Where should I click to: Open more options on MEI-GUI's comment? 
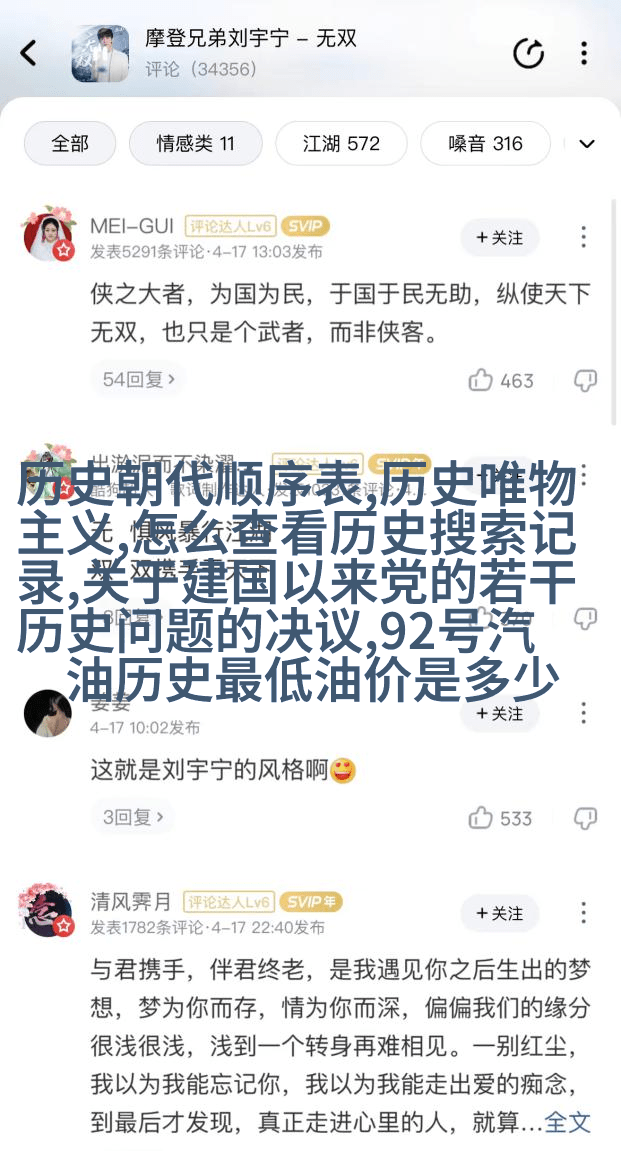coord(584,237)
